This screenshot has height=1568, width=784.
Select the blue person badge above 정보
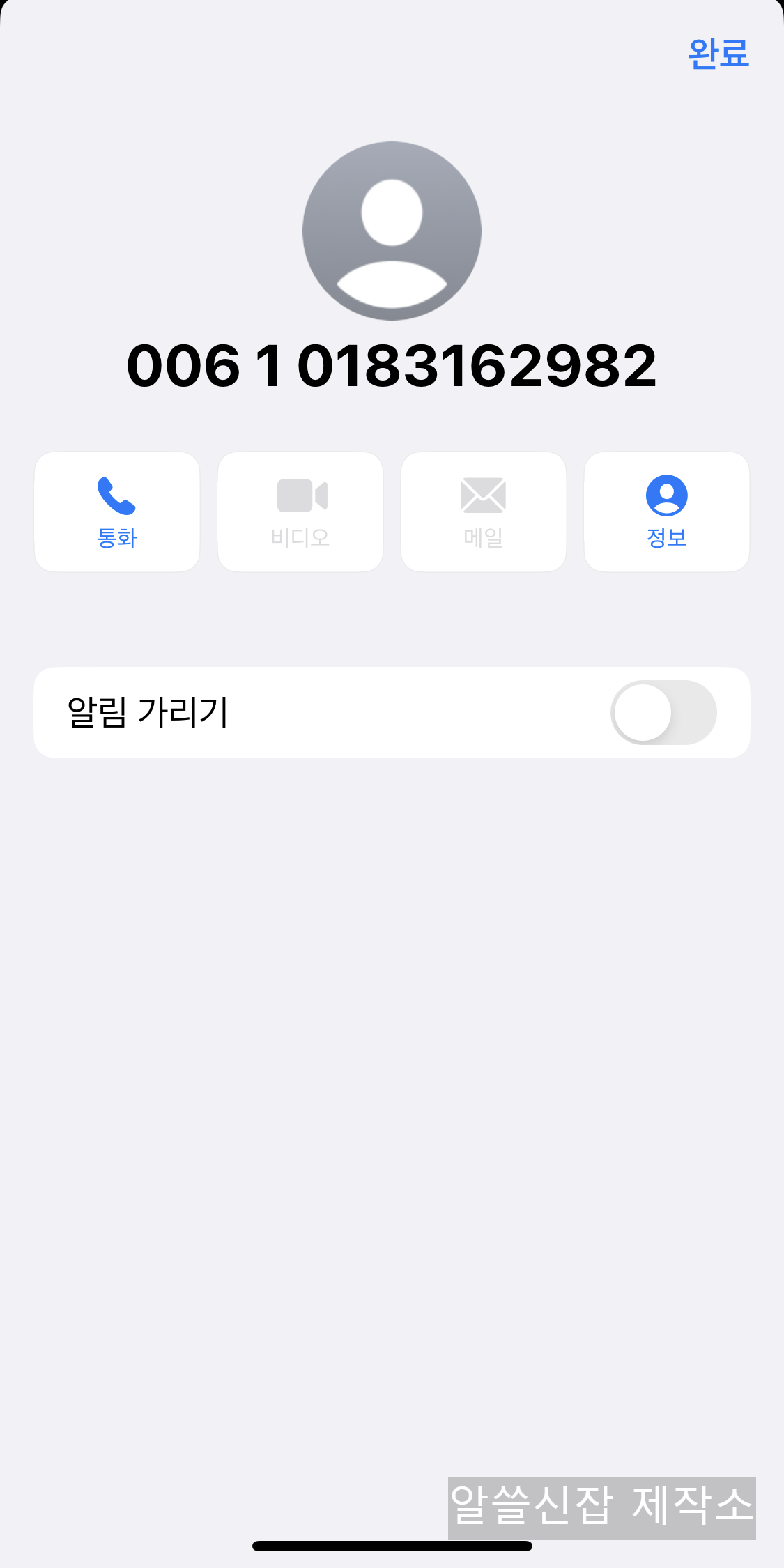coord(667,496)
